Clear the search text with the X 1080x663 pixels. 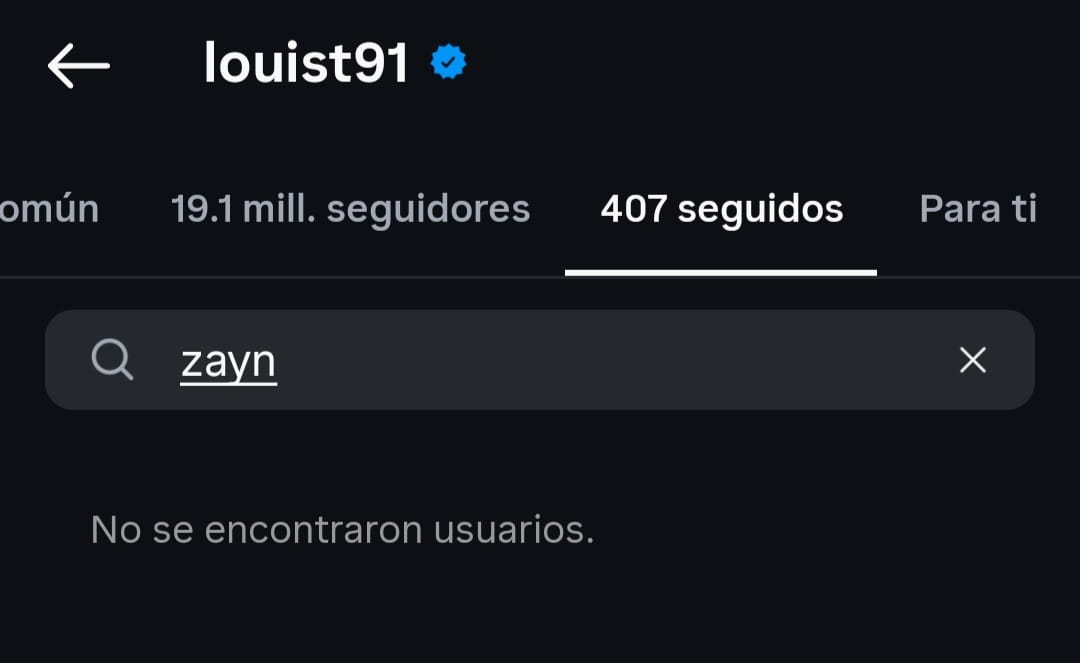tap(972, 360)
